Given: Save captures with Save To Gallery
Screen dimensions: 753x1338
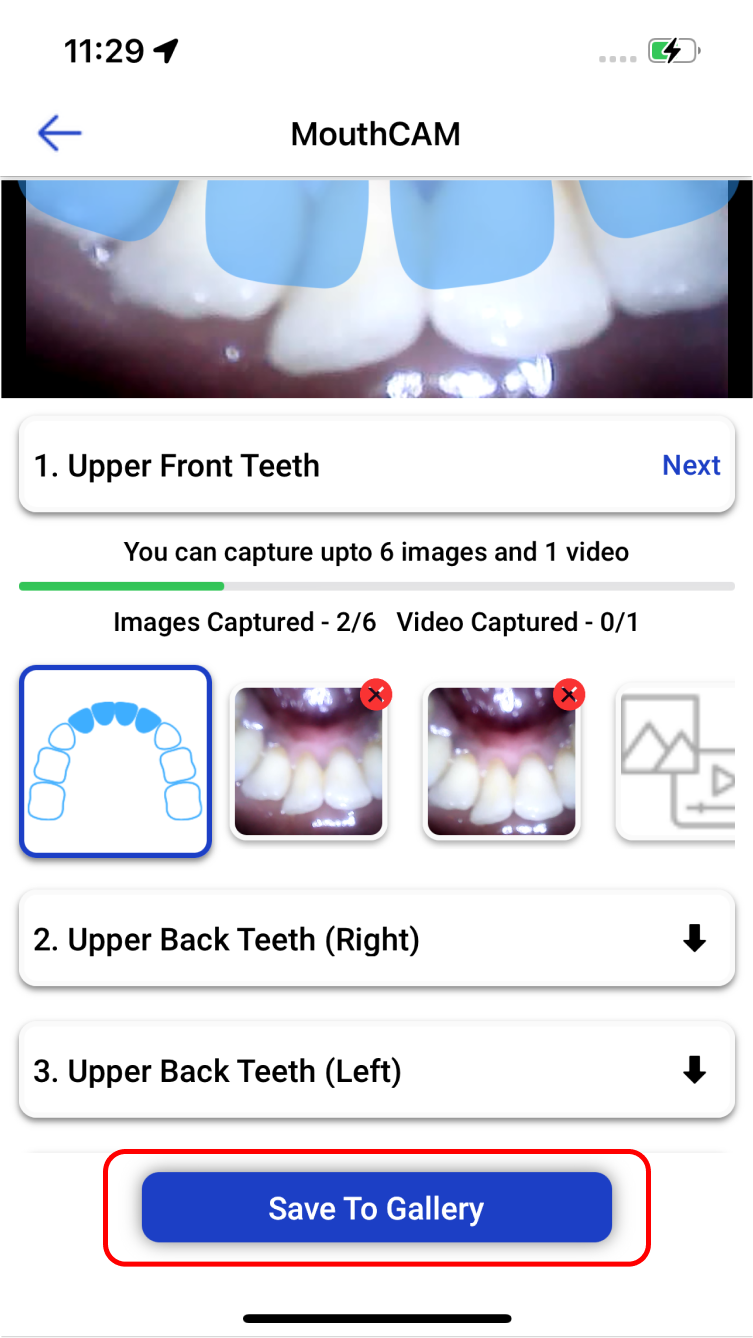Looking at the screenshot, I should coord(376,1208).
